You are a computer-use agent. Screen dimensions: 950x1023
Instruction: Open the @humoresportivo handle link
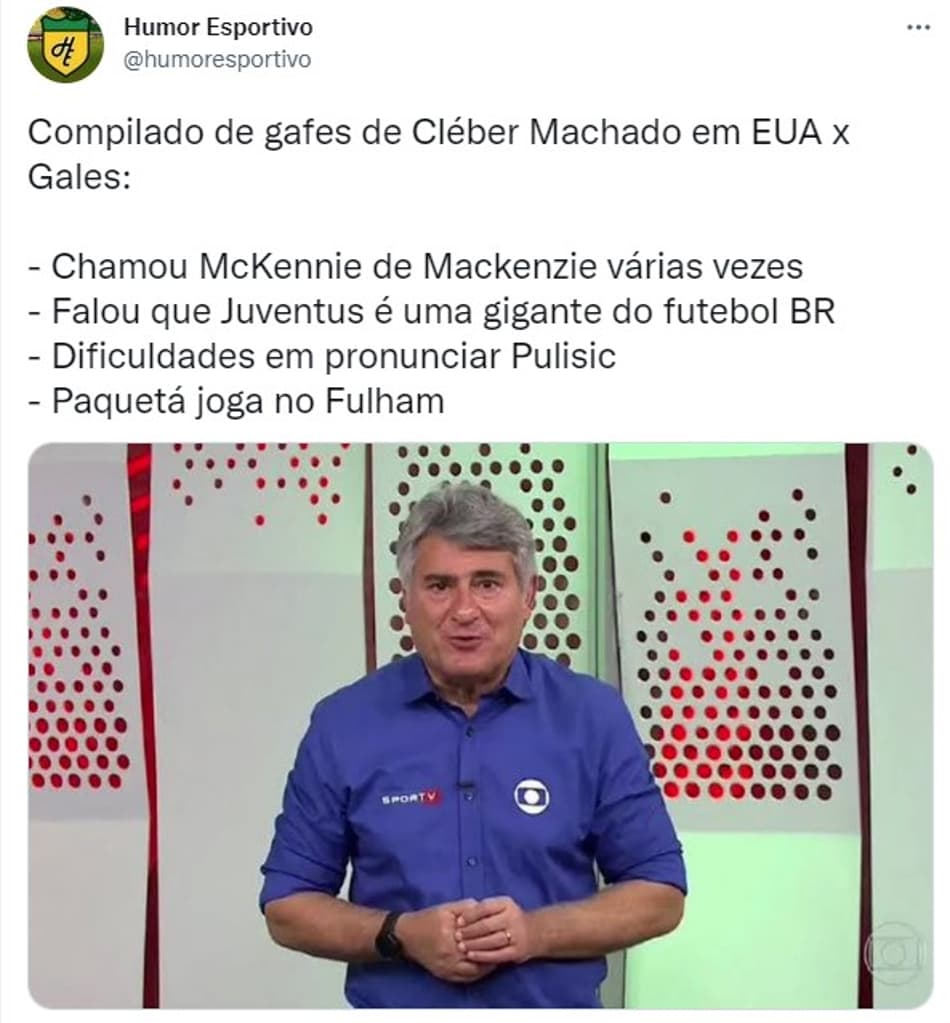217,60
